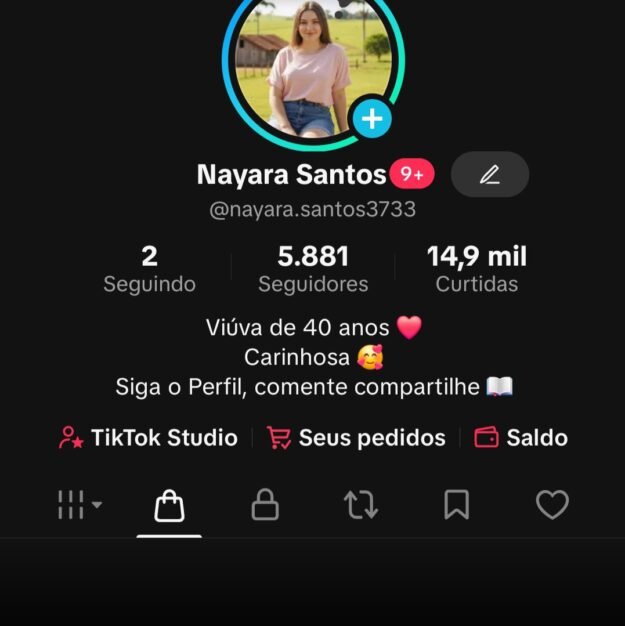The height and width of the screenshot is (626, 625).
Task: Open Saldo wallet
Action: tap(521, 438)
